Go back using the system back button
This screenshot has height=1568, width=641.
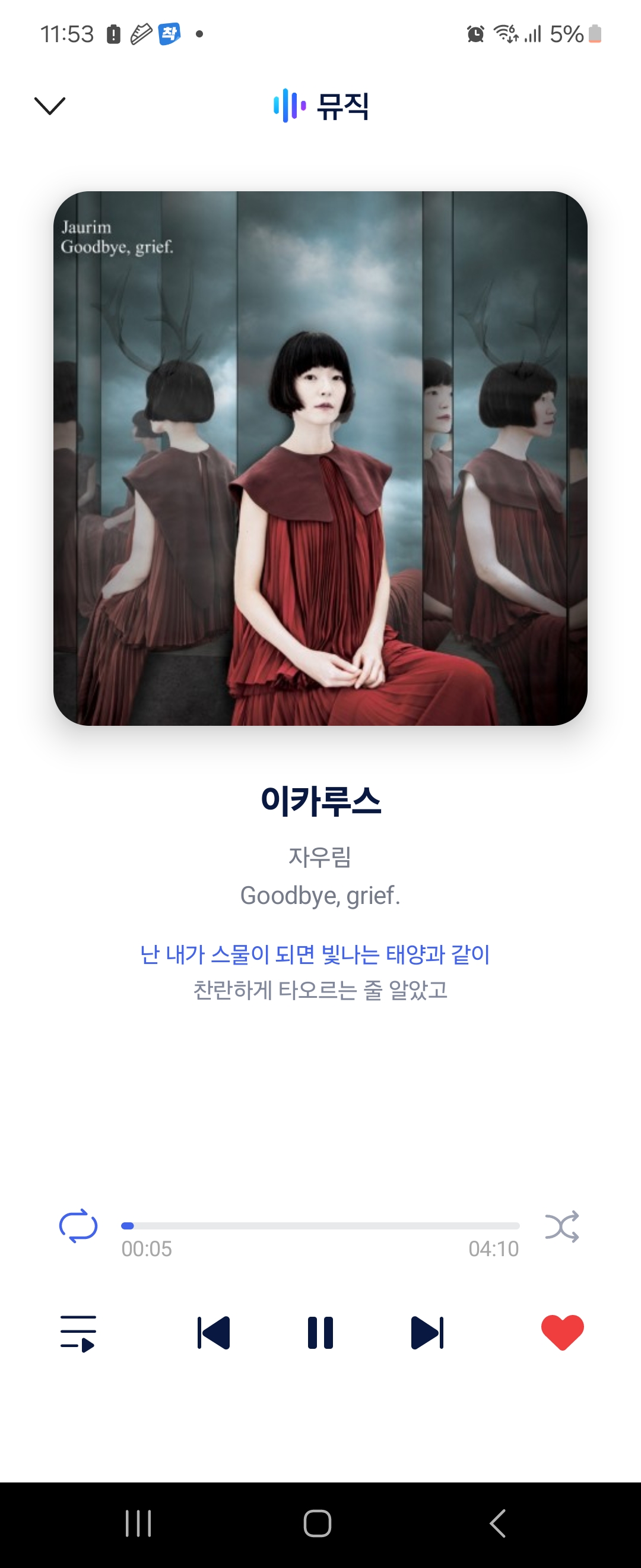(497, 1523)
